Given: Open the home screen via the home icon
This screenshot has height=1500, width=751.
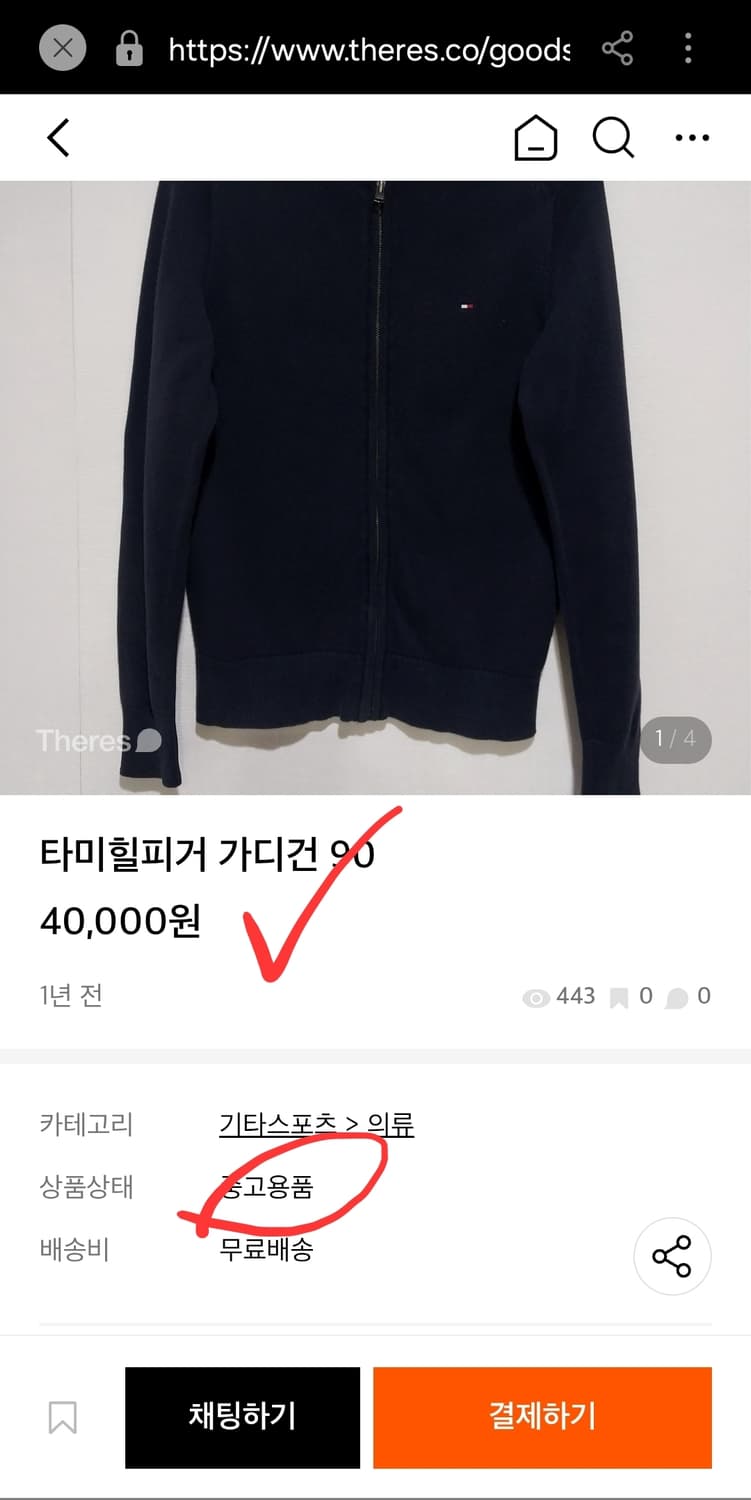Looking at the screenshot, I should pyautogui.click(x=537, y=138).
